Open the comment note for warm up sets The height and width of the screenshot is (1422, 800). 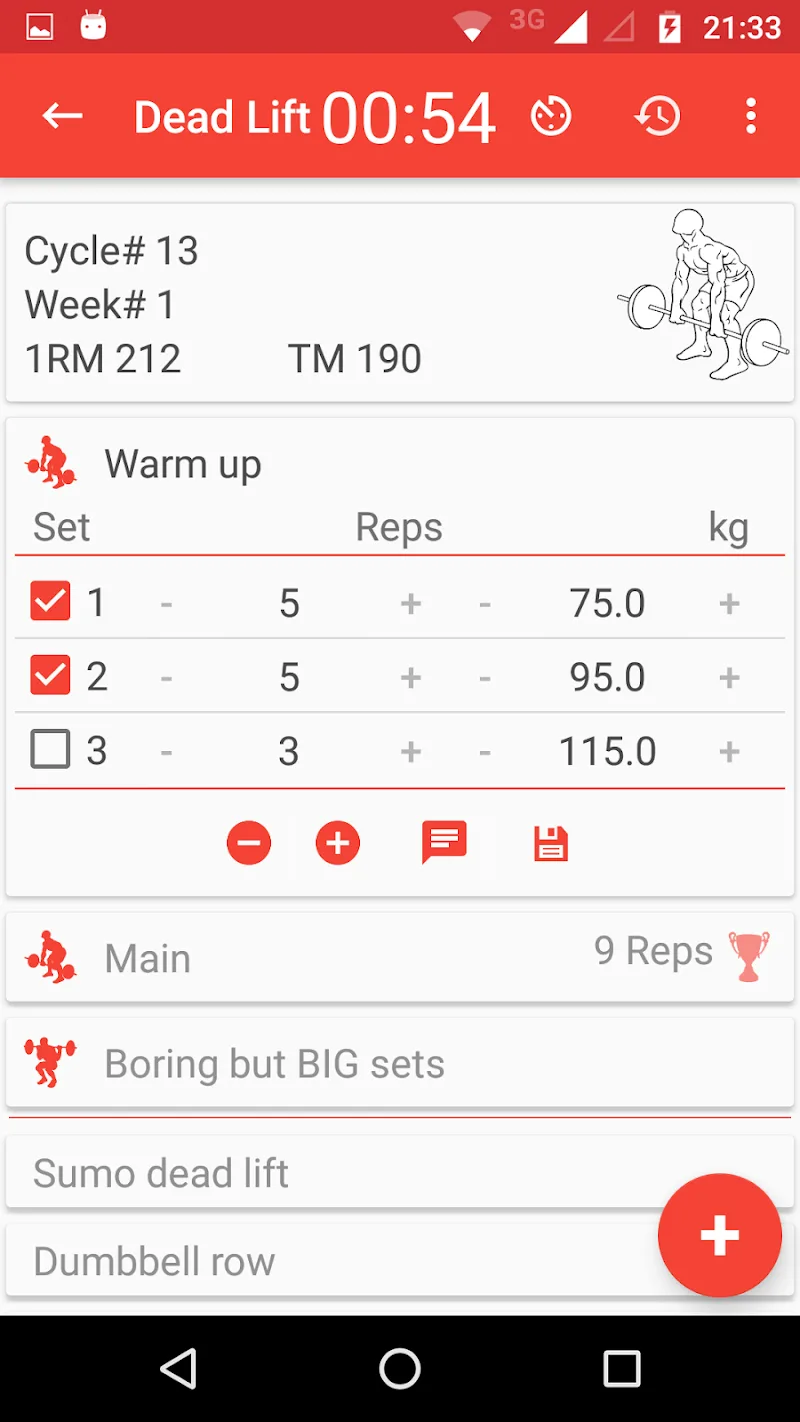(443, 842)
